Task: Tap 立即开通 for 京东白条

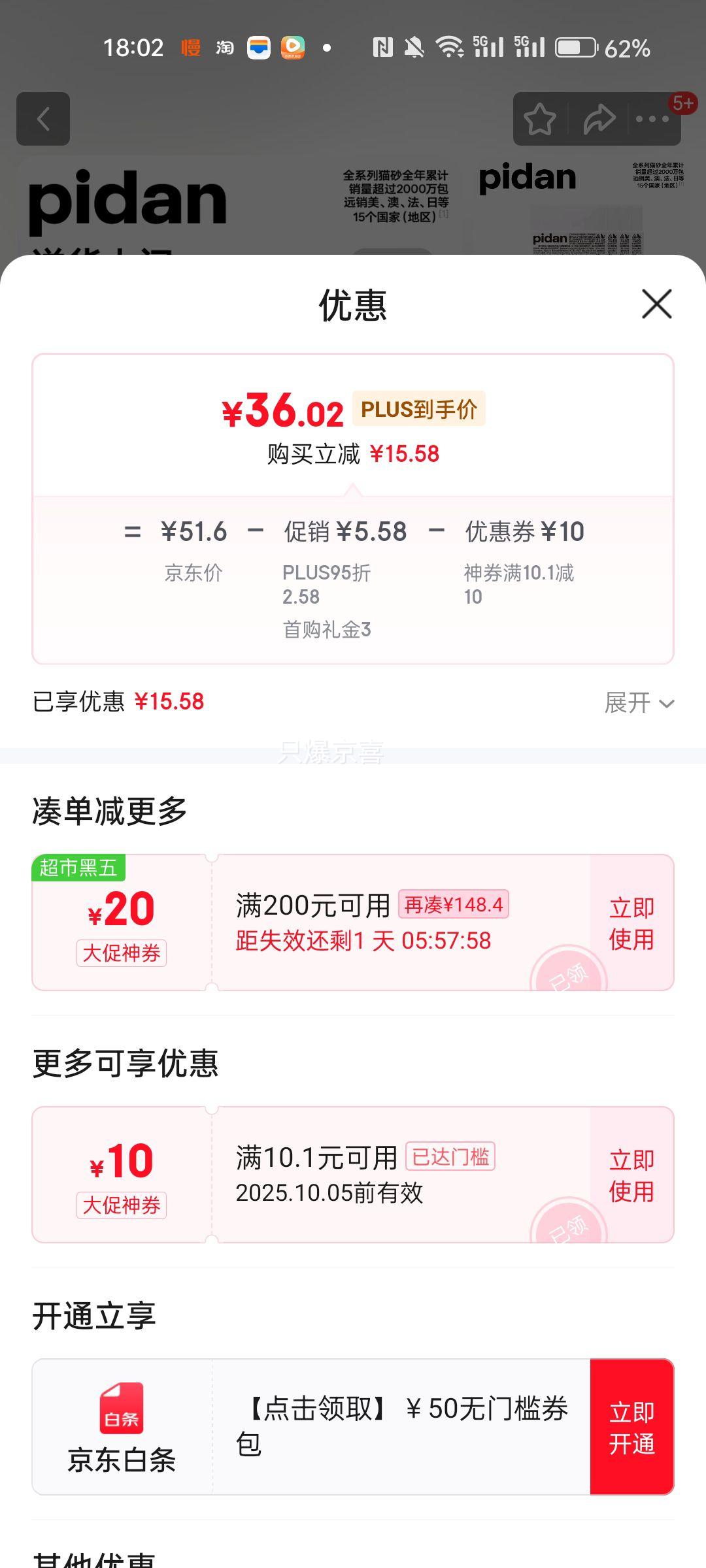Action: [x=631, y=1428]
